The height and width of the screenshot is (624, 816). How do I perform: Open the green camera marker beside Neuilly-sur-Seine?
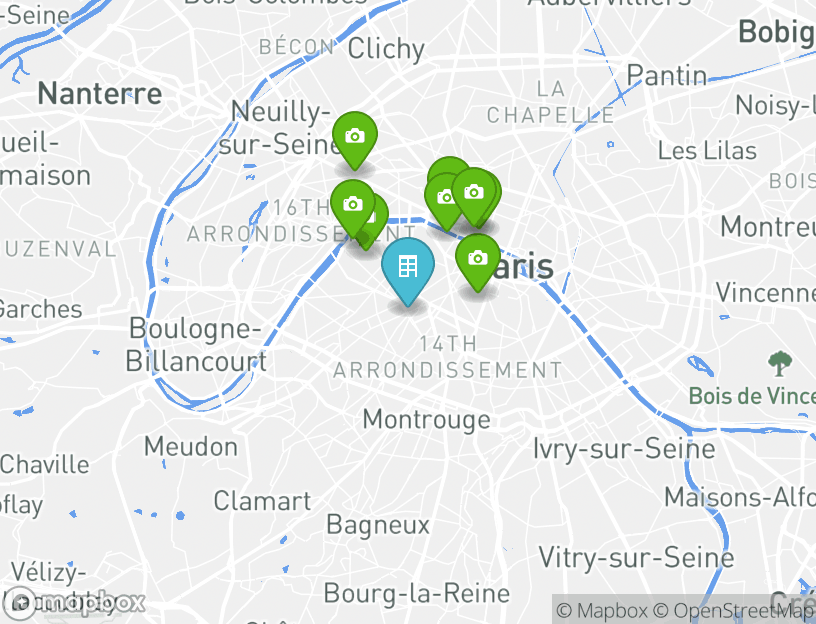tap(354, 137)
